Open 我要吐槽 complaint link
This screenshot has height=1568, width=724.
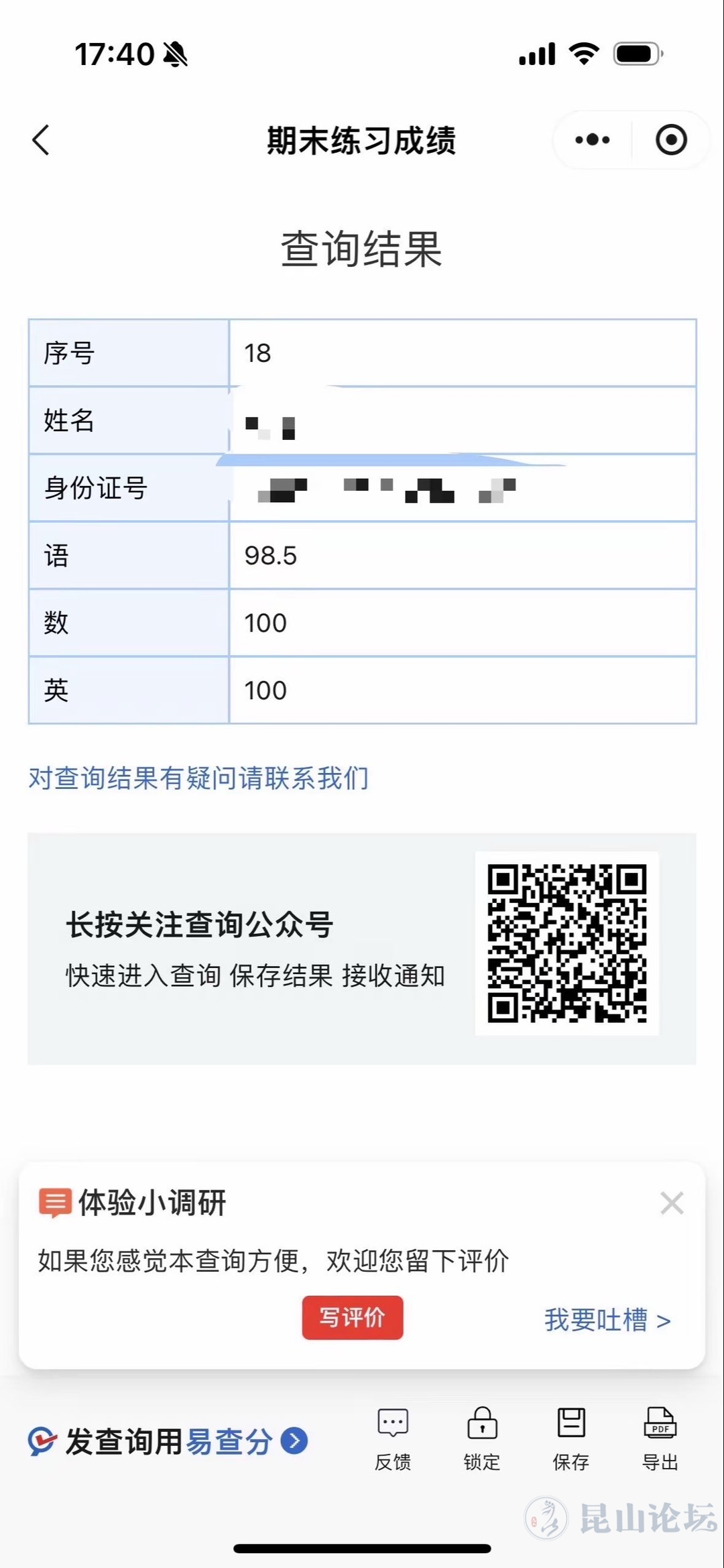(x=607, y=1320)
